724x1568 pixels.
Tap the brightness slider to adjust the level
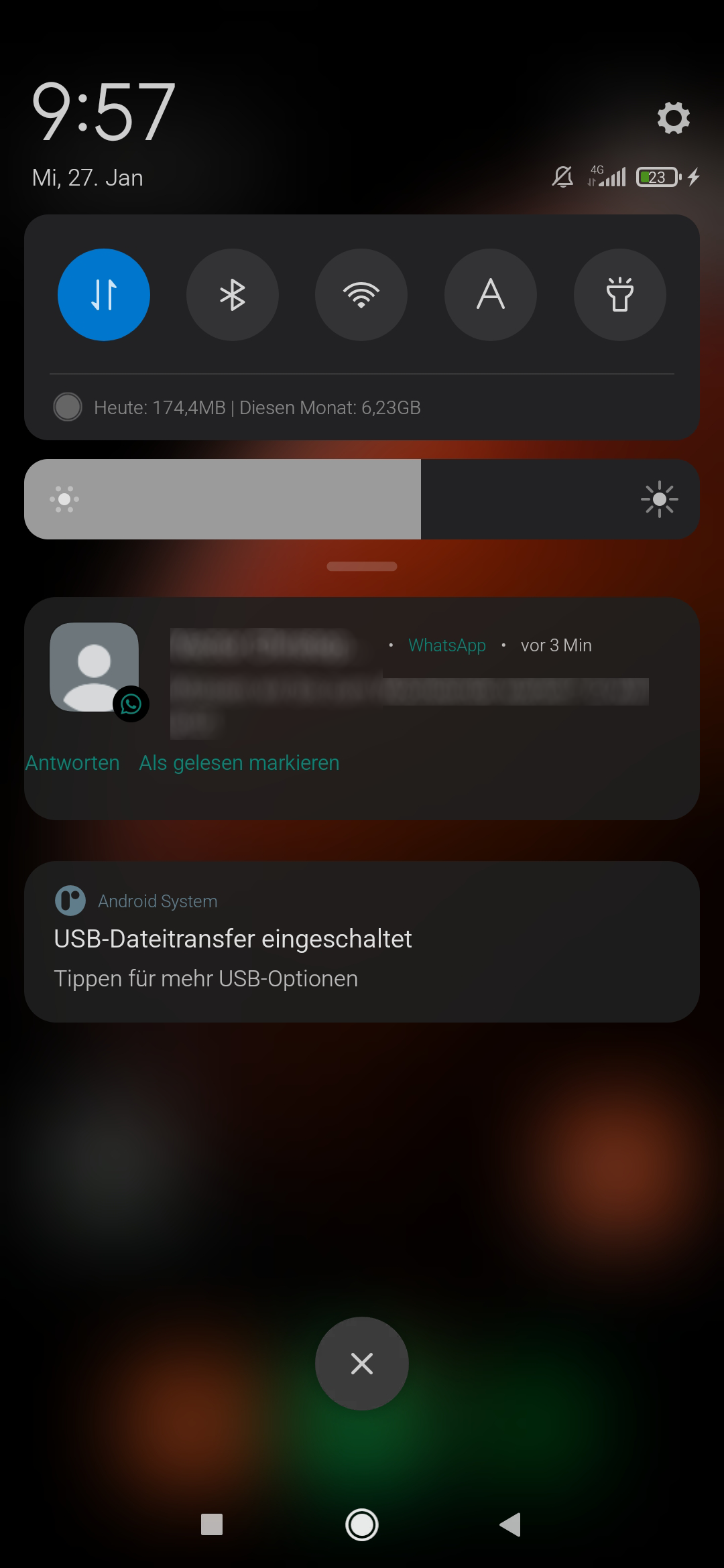point(362,499)
